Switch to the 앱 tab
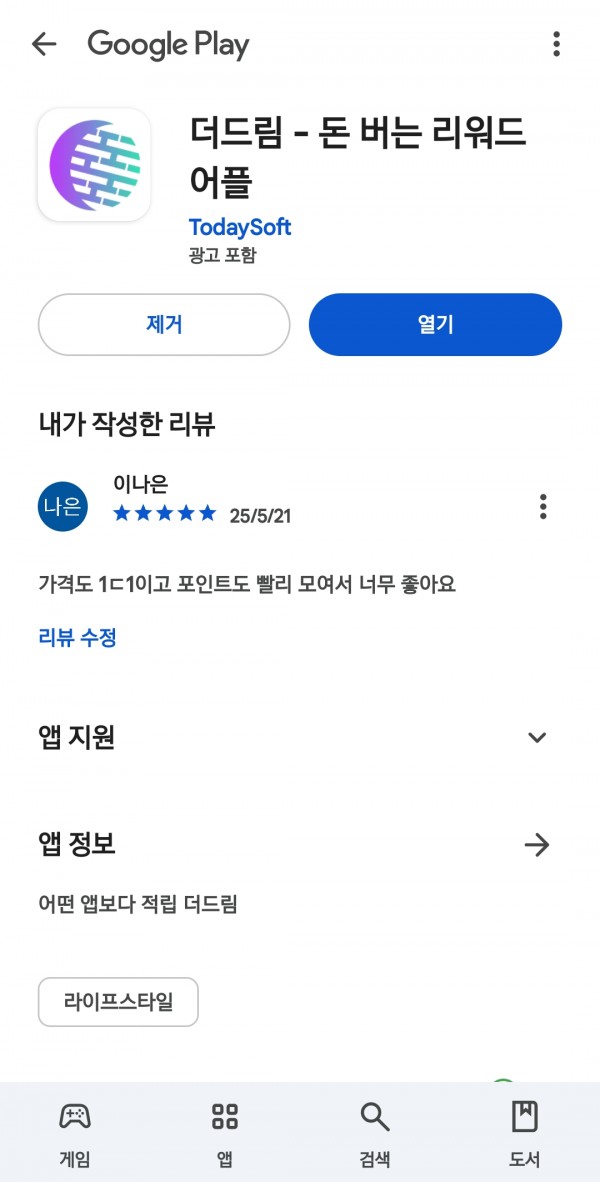This screenshot has height=1182, width=600. (225, 1133)
